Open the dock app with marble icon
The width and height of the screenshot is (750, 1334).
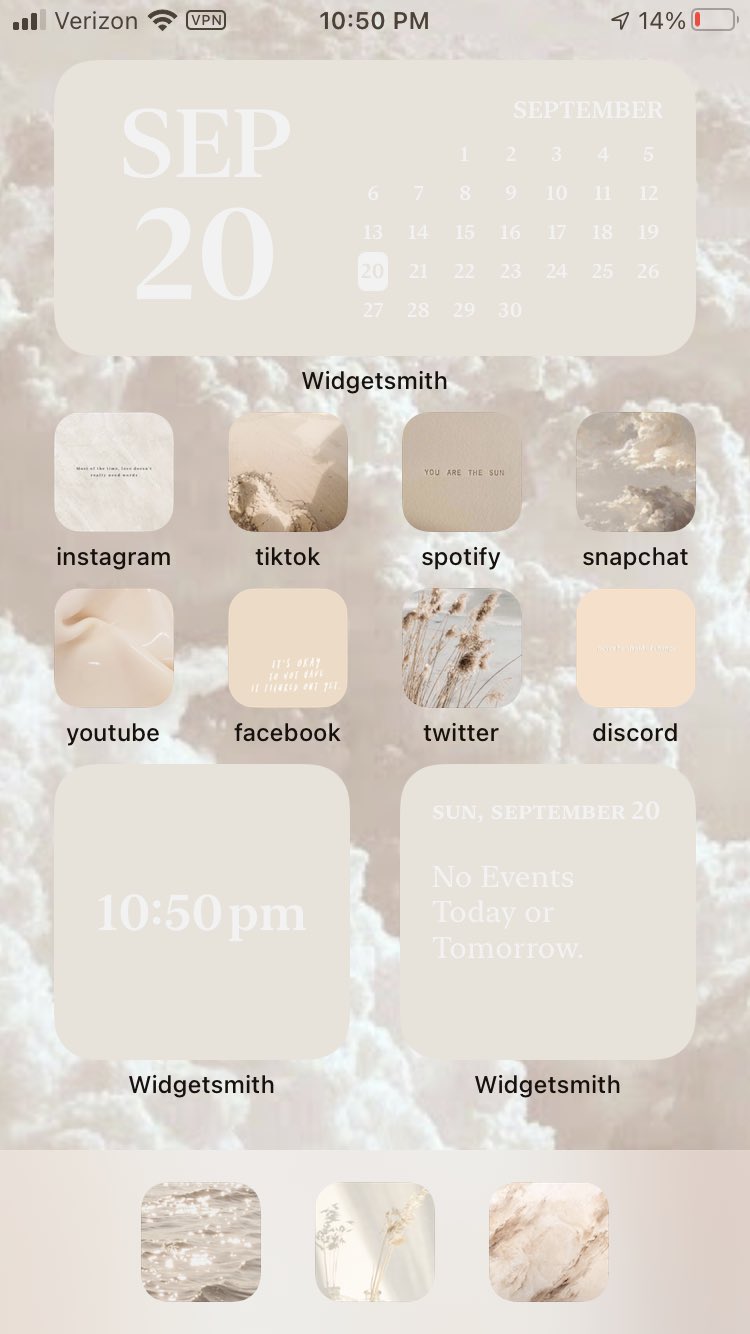point(548,1242)
